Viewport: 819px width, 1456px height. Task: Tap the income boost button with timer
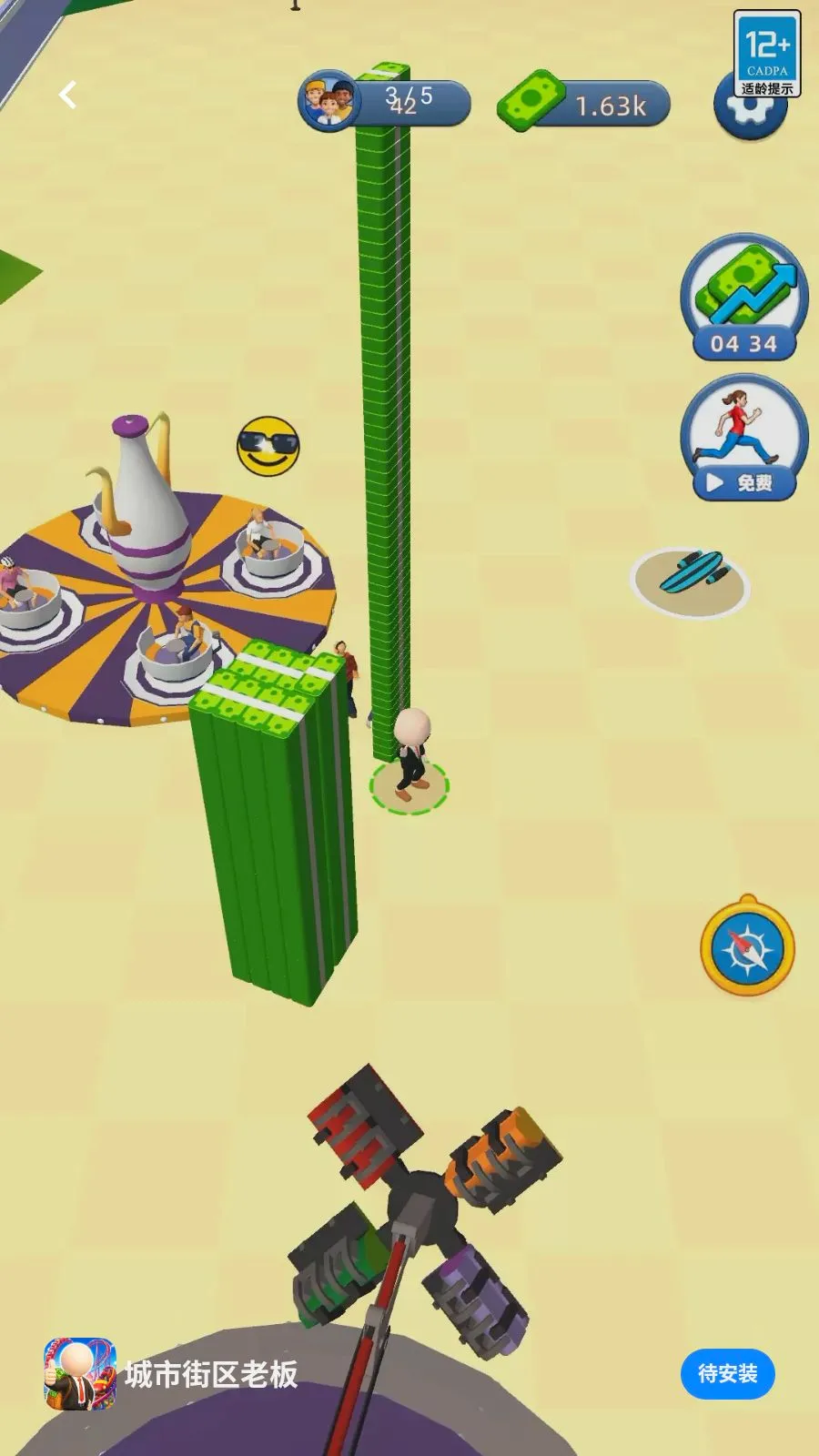pos(744,298)
